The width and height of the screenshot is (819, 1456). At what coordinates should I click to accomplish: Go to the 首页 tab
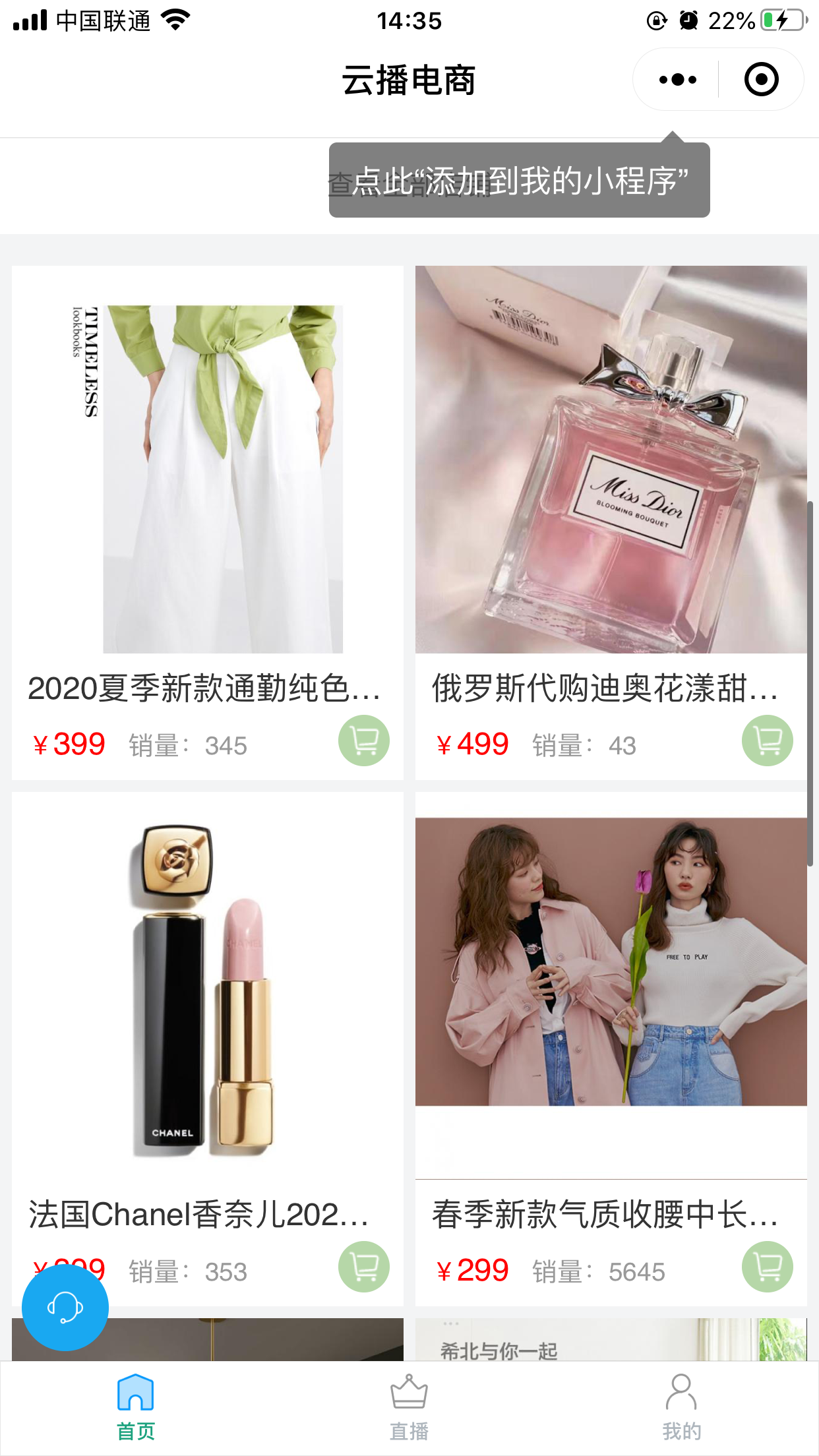point(136,1407)
